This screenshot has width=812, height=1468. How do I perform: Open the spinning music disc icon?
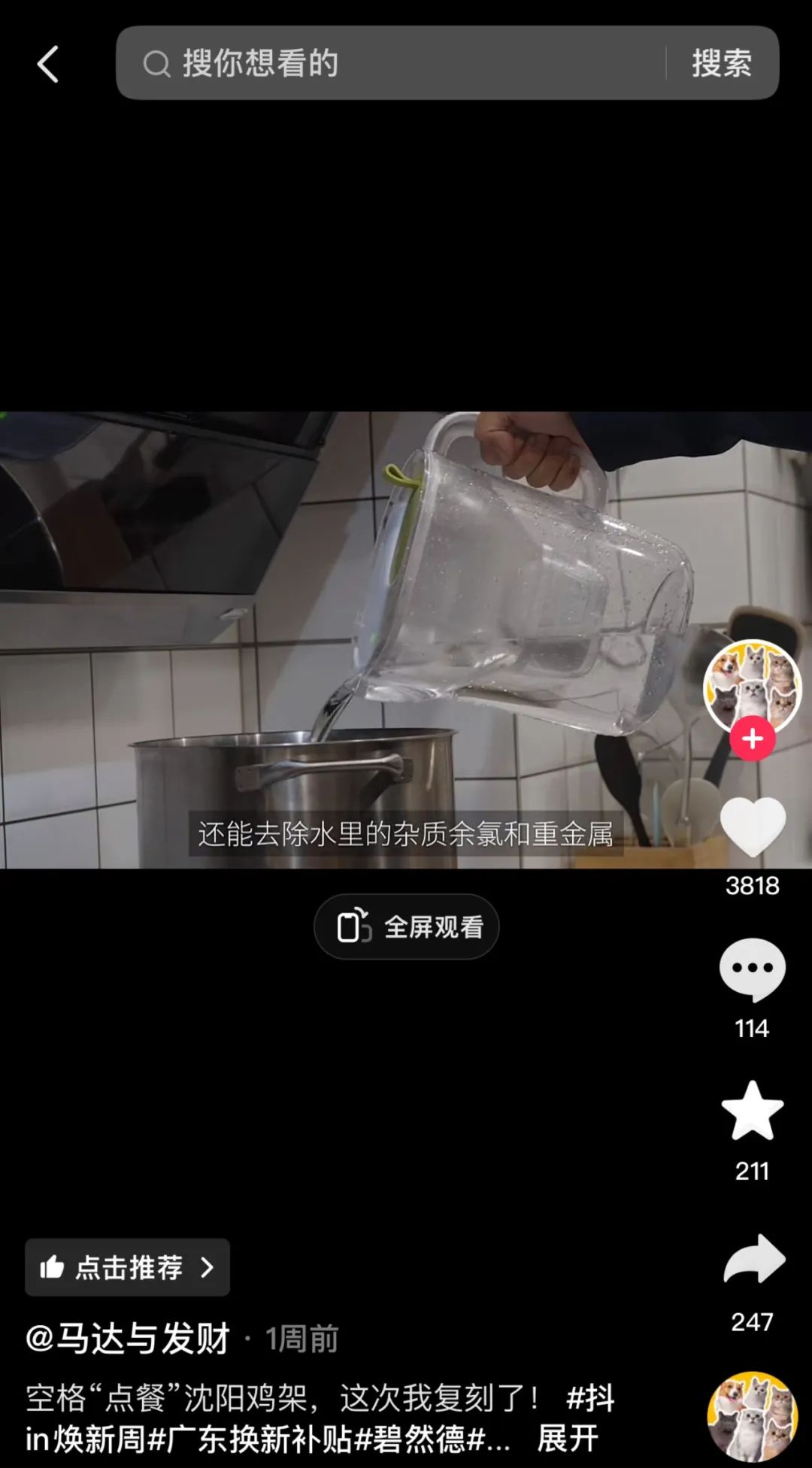coord(752,1415)
